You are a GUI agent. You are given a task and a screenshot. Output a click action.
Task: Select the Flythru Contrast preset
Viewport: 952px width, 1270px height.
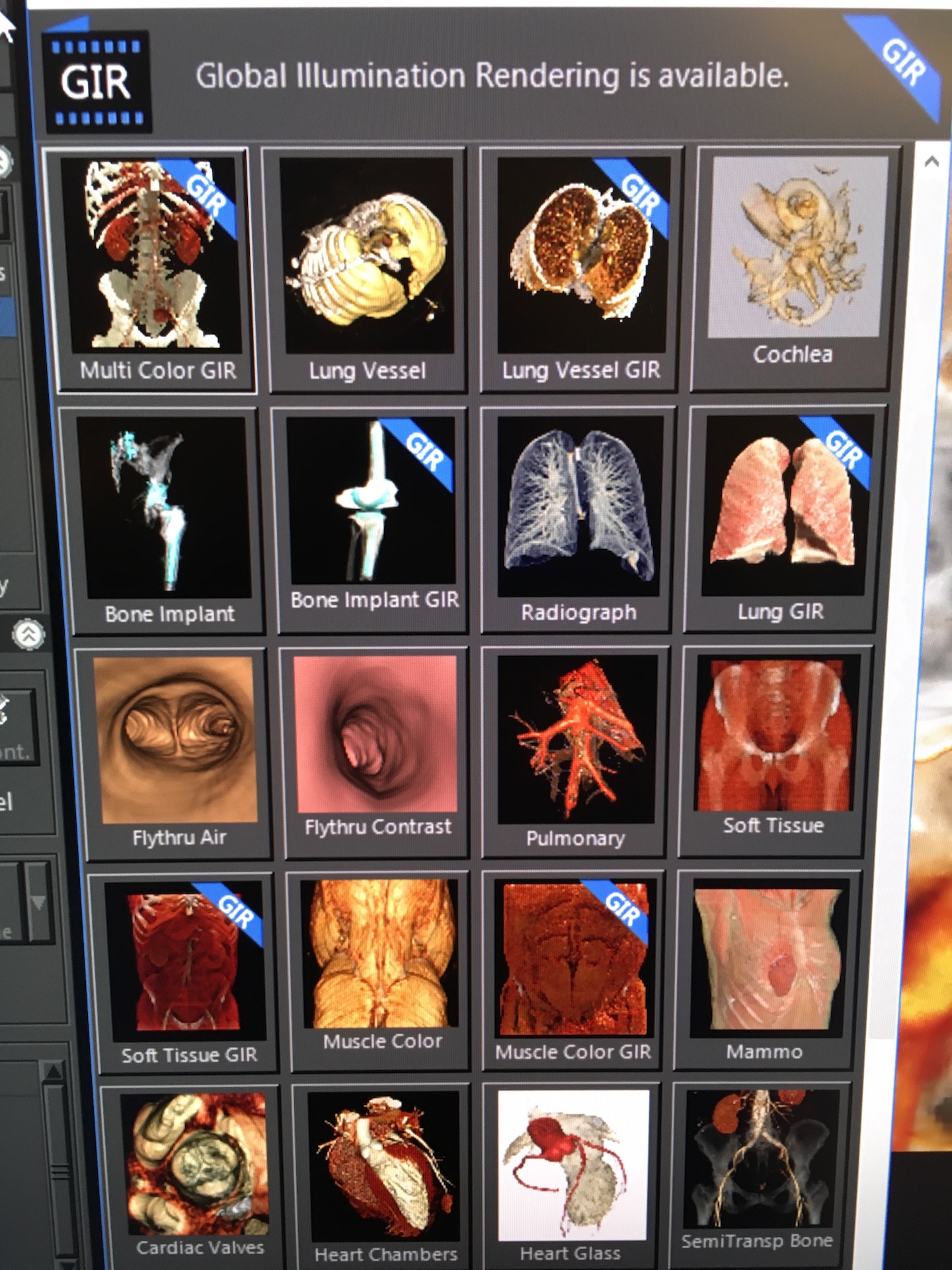pyautogui.click(x=376, y=734)
